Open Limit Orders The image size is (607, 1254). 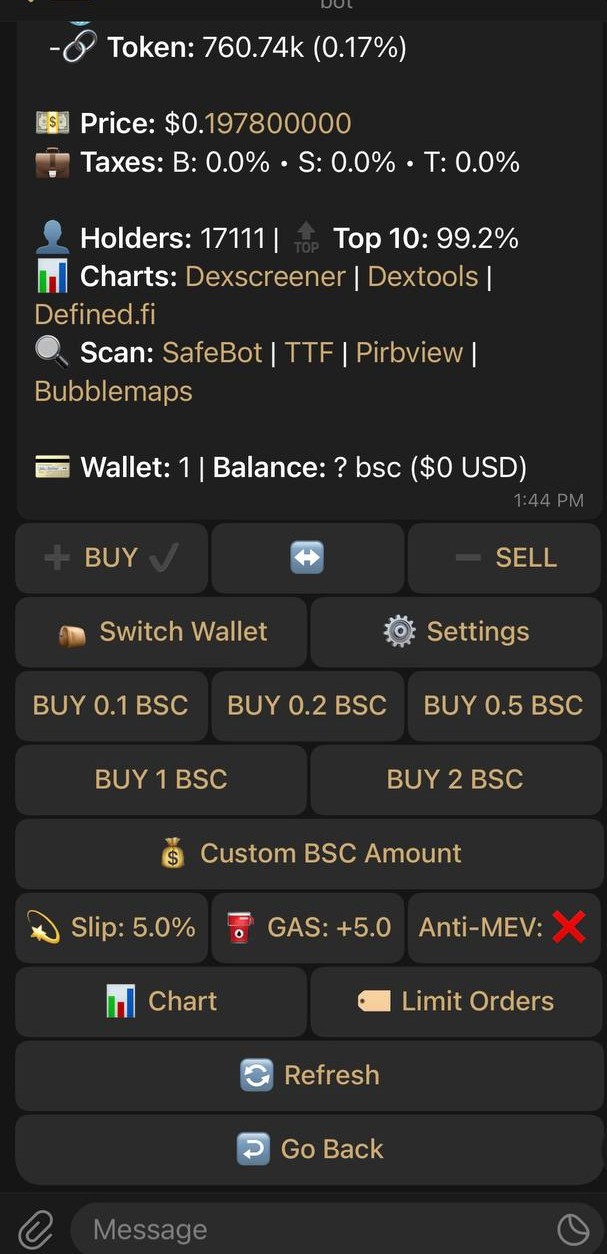coord(456,1002)
